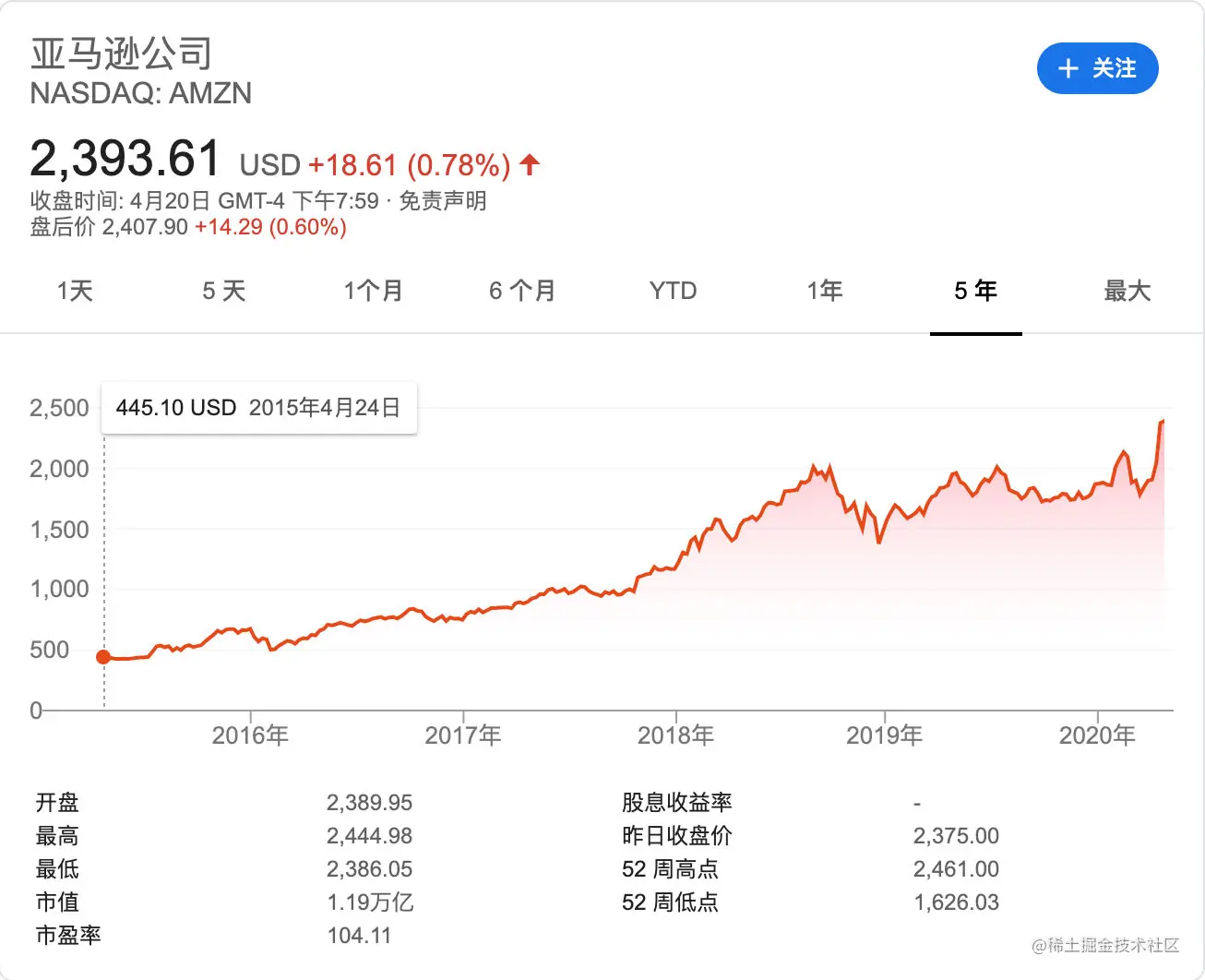Switch to the 1天 range

75,292
